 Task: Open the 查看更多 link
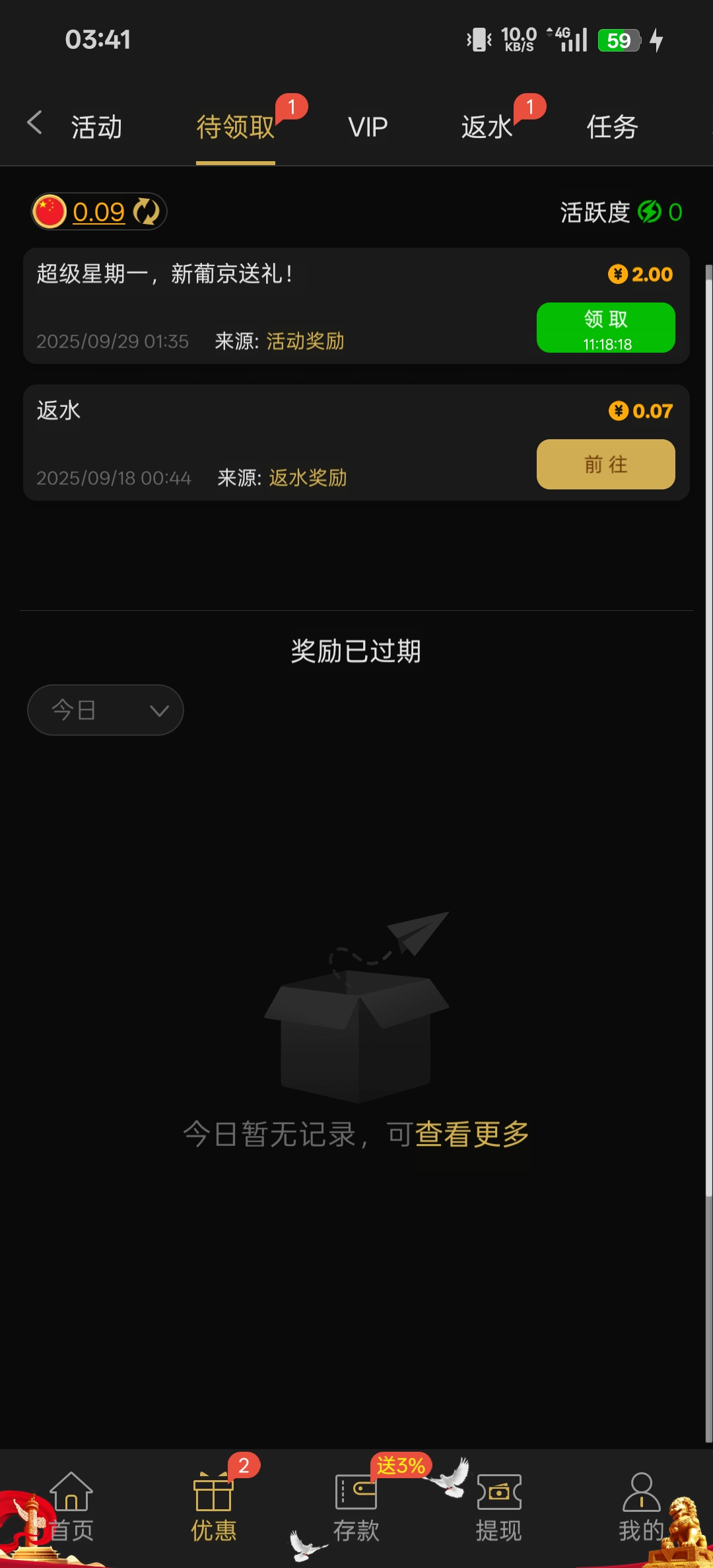point(472,1135)
